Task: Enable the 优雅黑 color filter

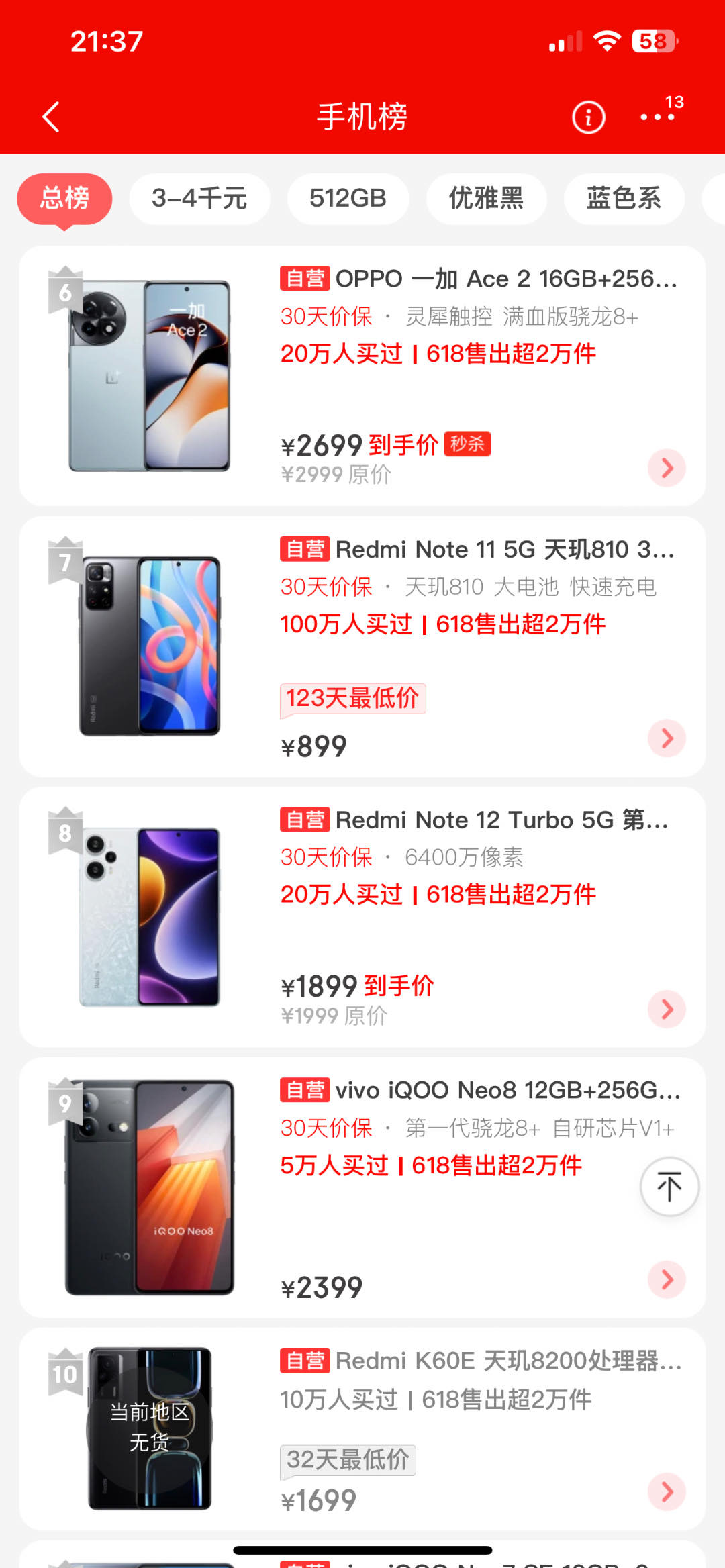Action: tap(485, 199)
